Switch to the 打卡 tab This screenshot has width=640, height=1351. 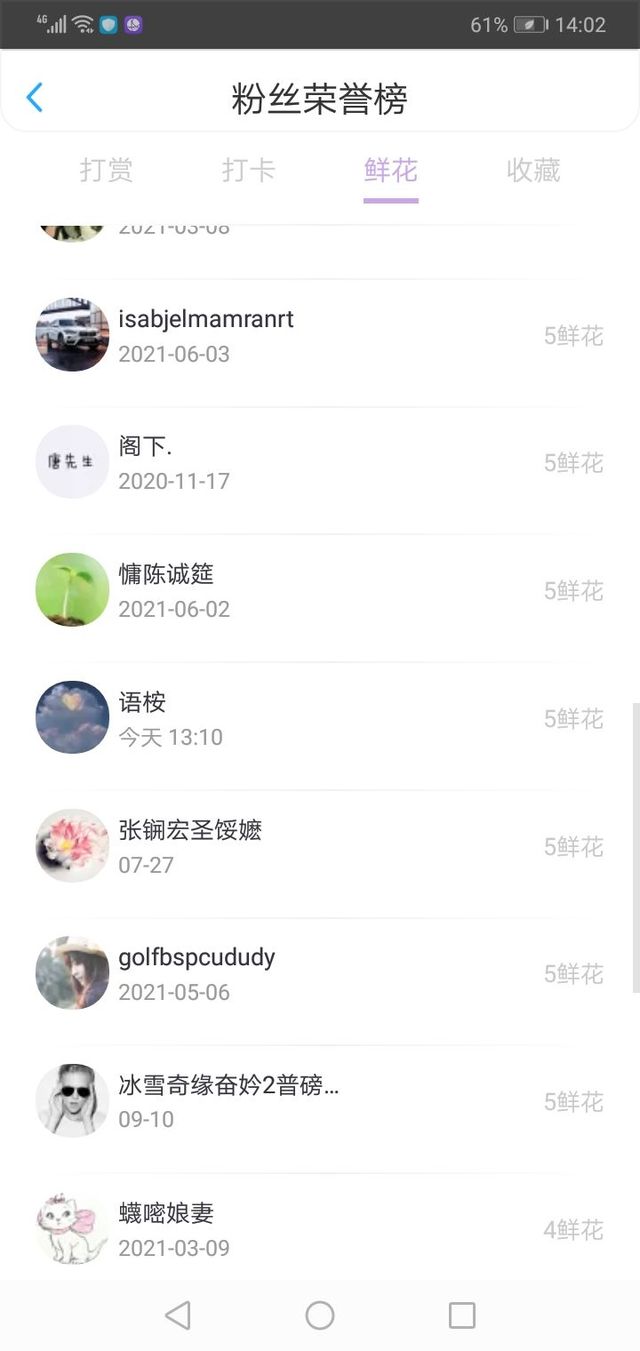click(x=248, y=171)
